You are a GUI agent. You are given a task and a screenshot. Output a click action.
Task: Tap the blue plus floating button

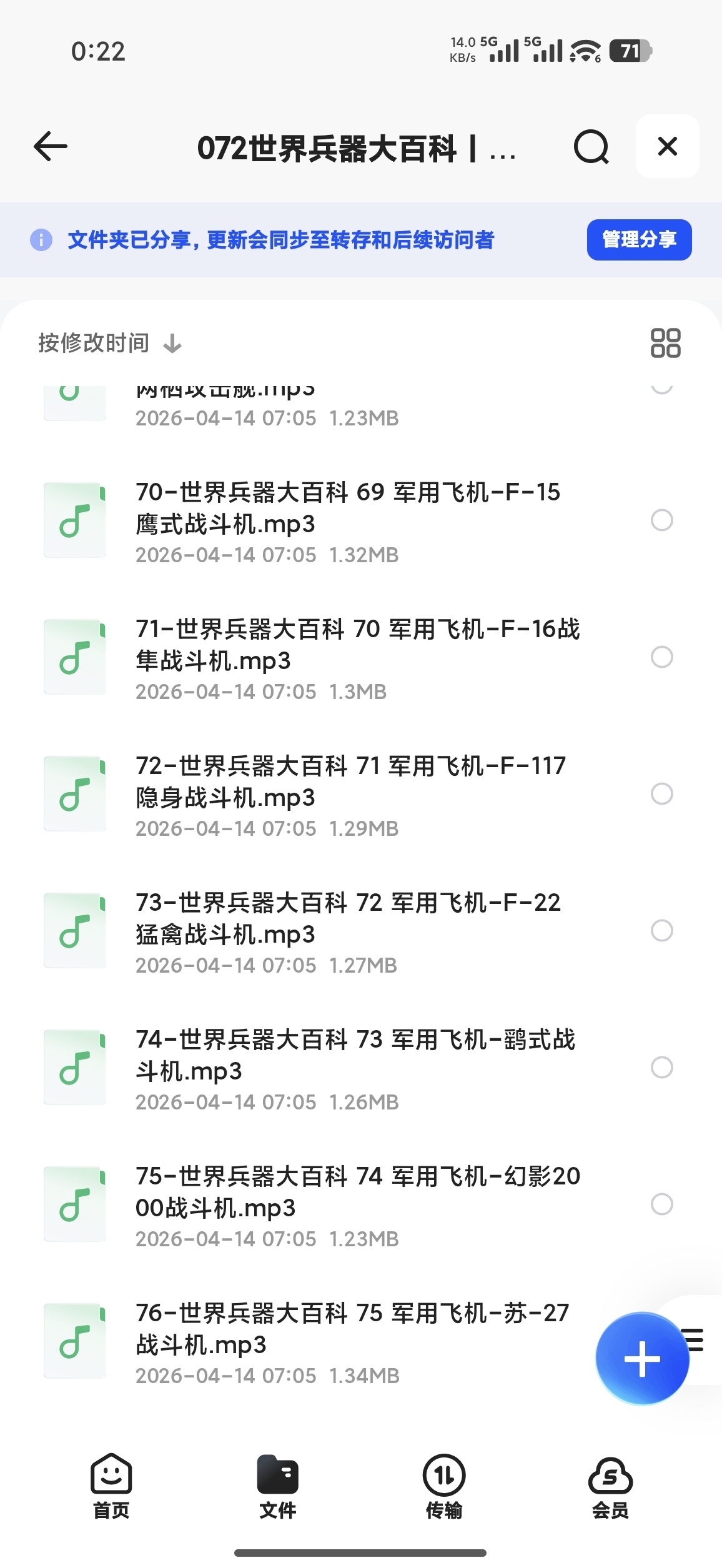642,1359
